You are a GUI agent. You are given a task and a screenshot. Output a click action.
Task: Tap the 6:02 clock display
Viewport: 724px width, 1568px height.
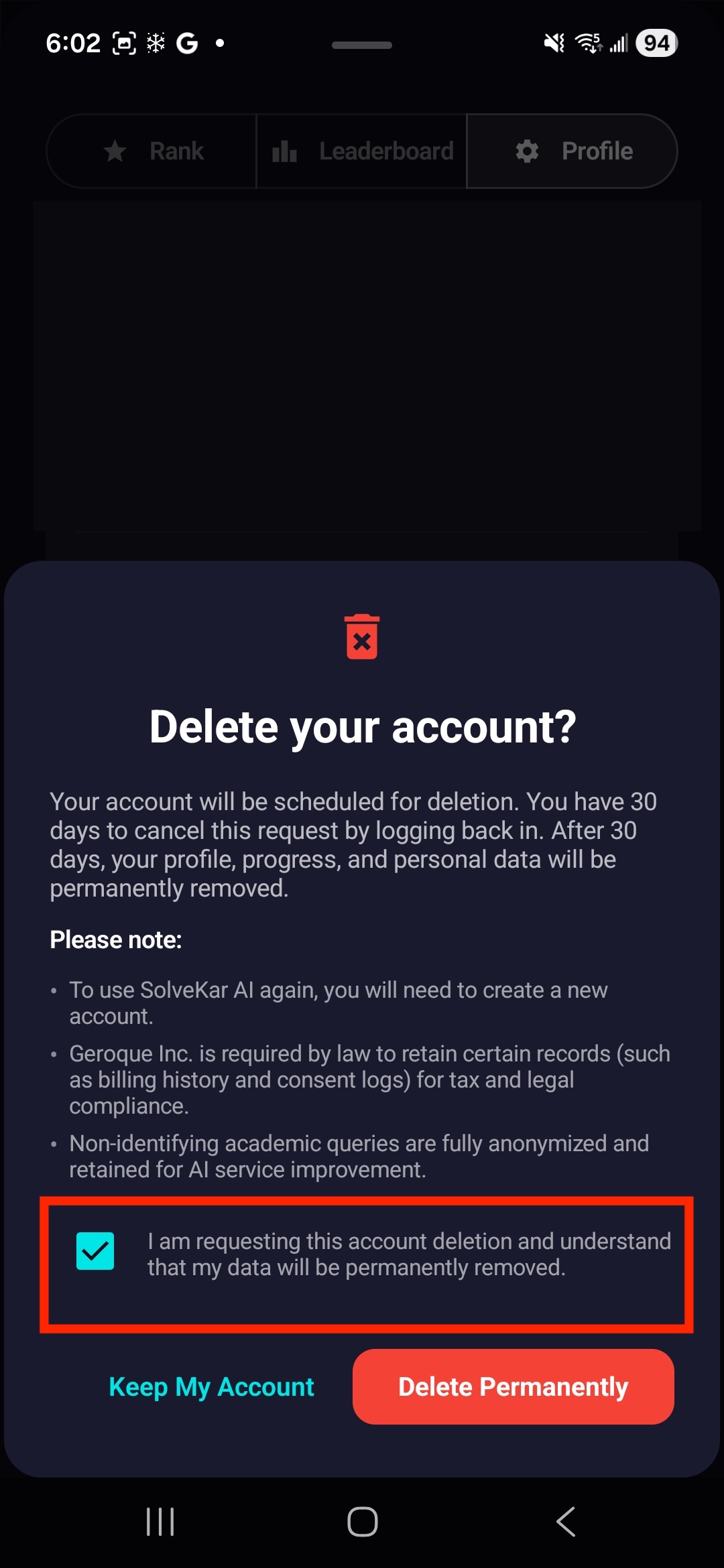pos(74,42)
